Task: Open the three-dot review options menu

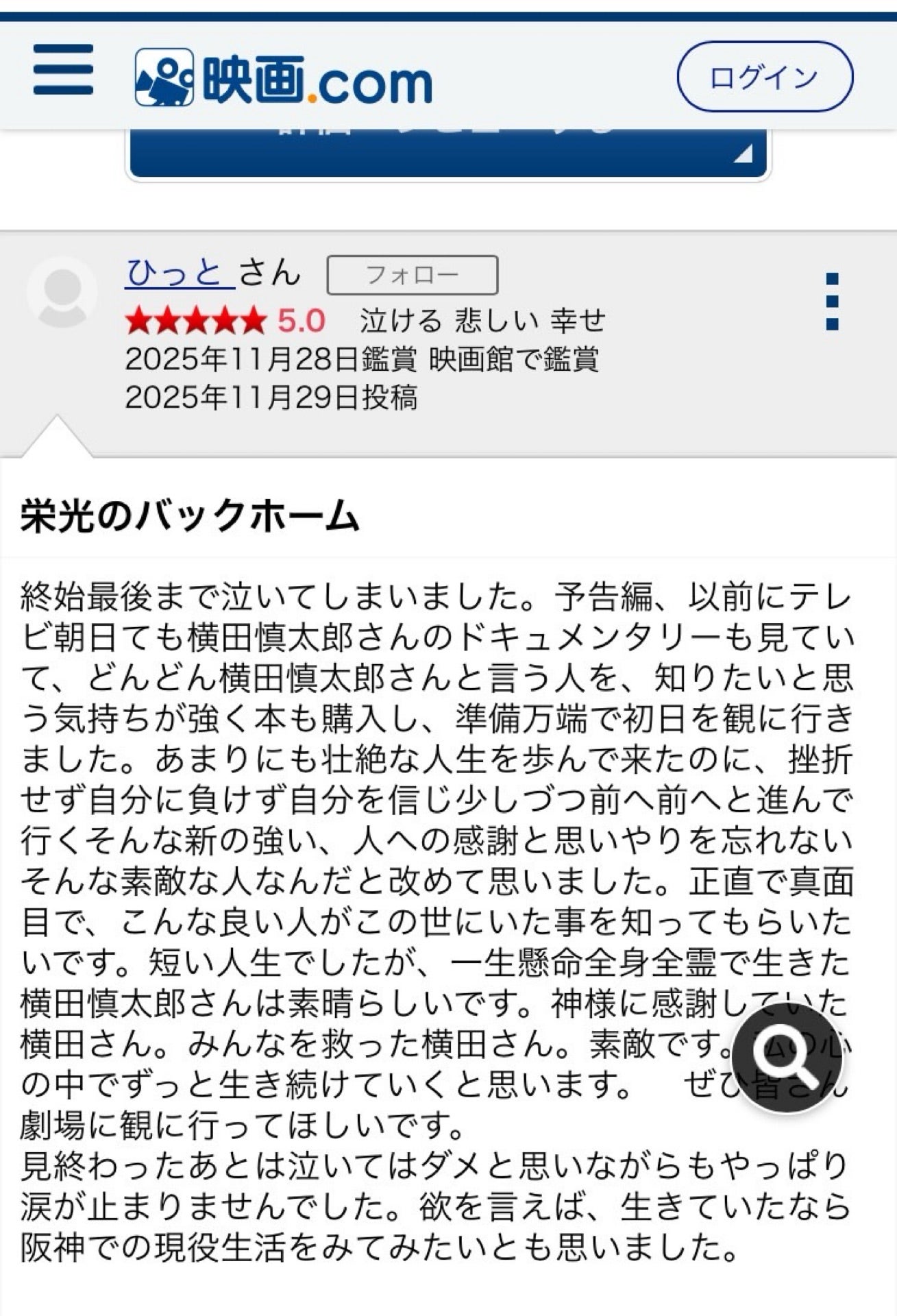Action: click(x=833, y=302)
